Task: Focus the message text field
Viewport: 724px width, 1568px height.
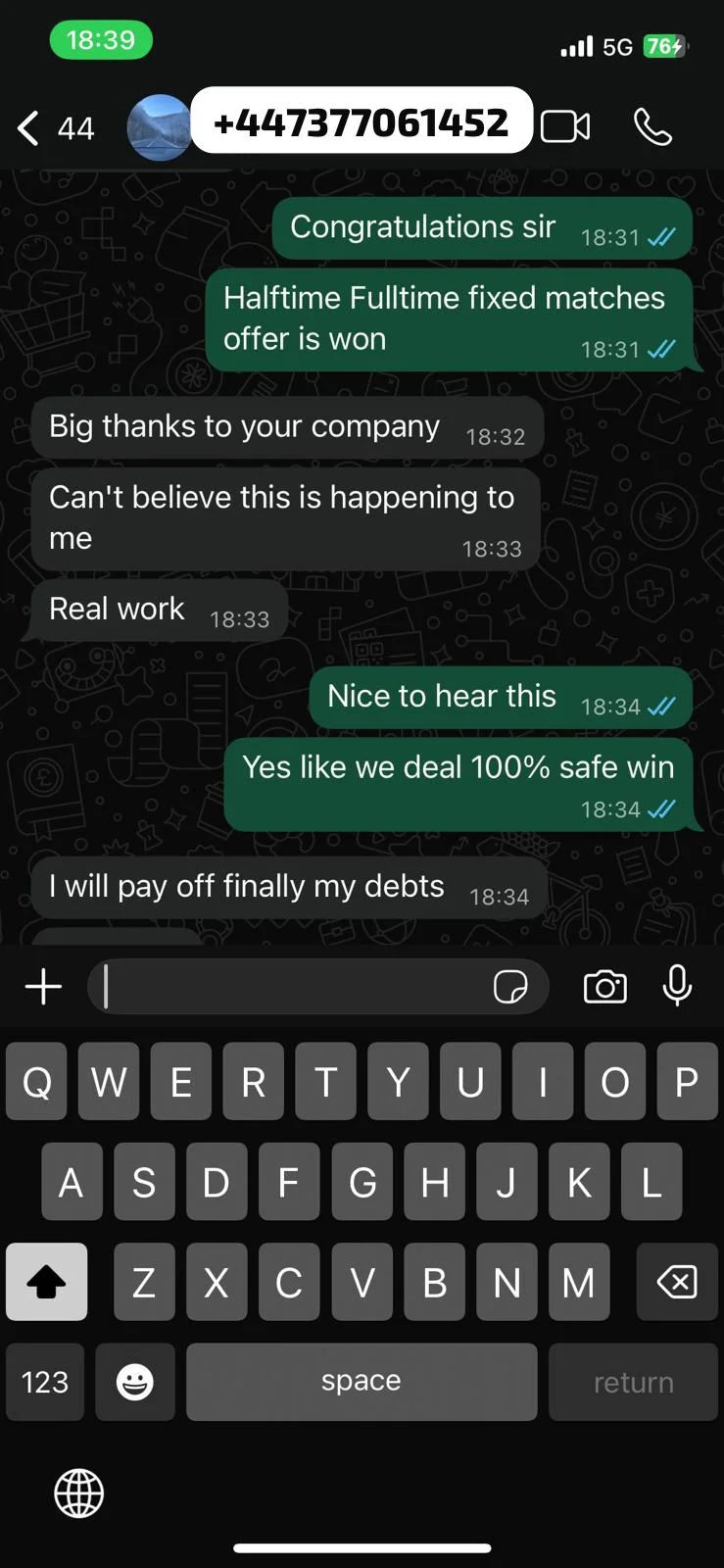Action: 294,987
